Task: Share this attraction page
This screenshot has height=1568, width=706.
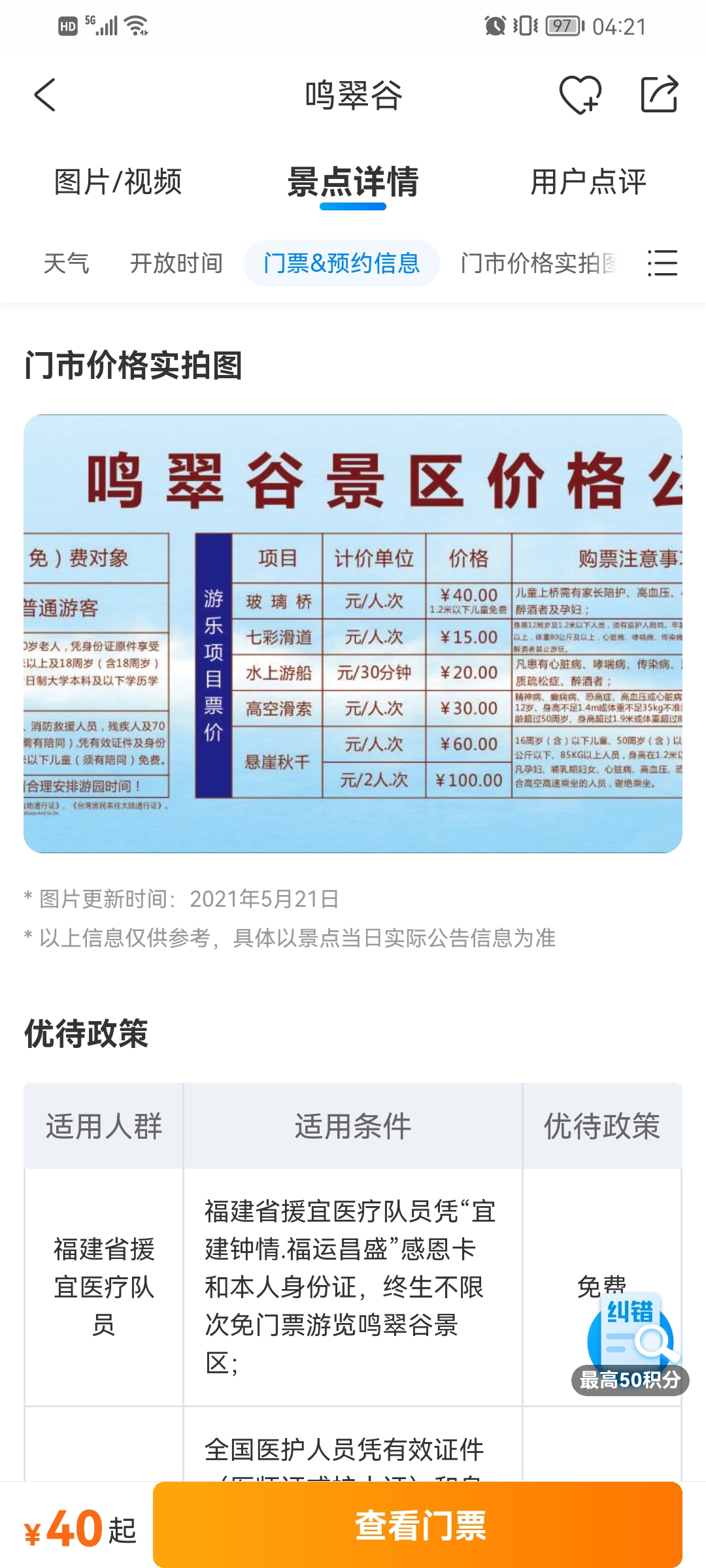Action: [x=659, y=95]
